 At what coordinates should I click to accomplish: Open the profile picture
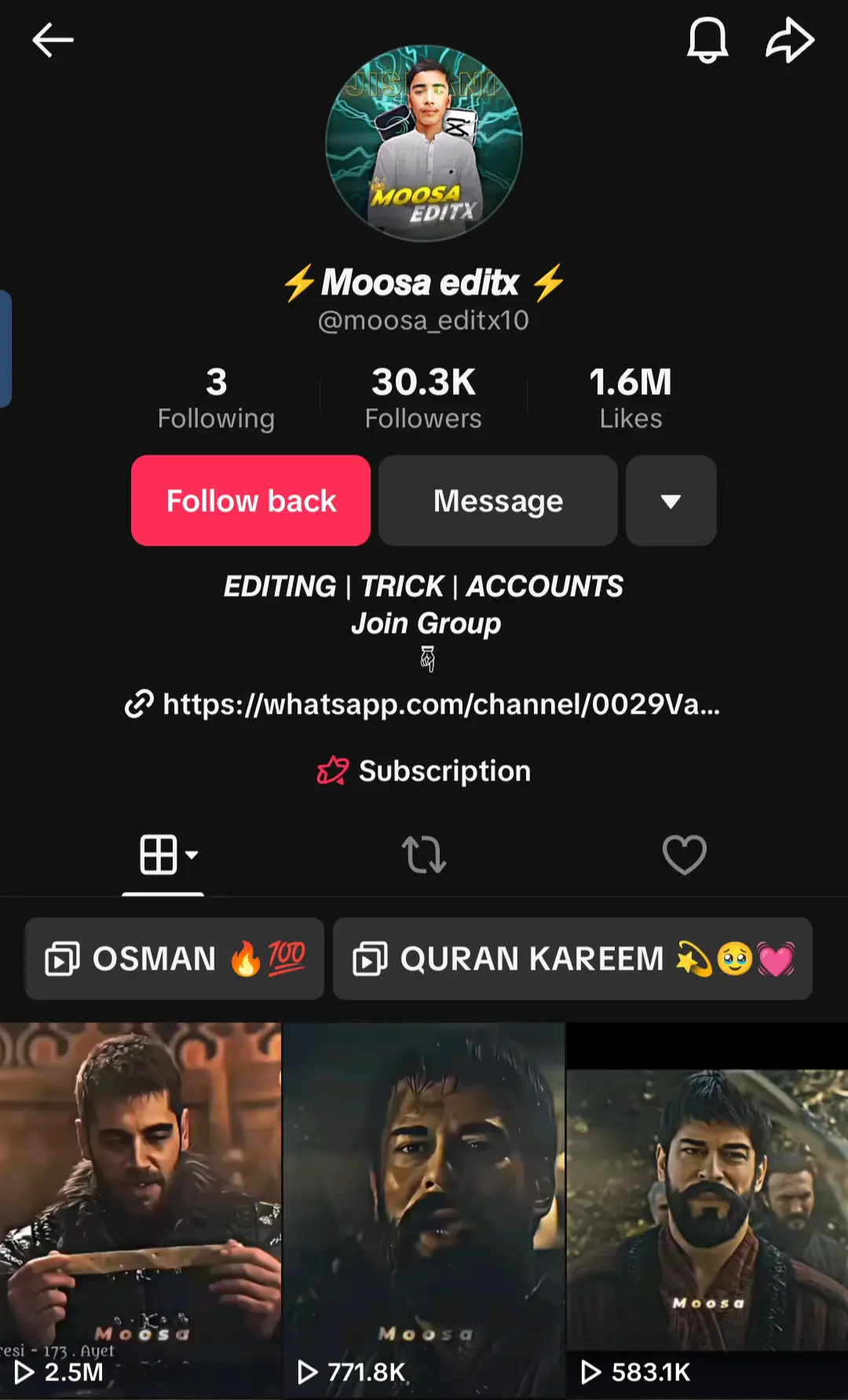point(424,142)
